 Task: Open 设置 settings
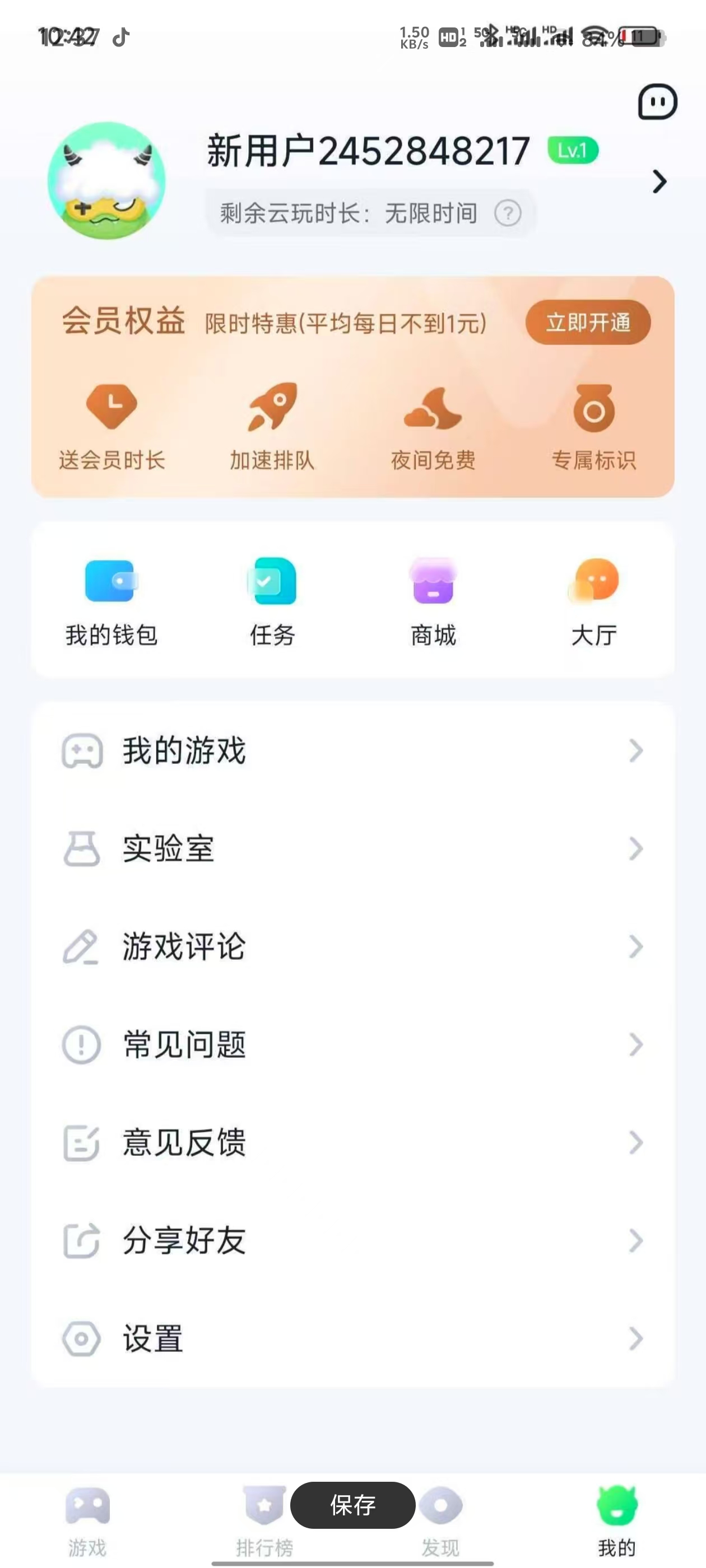click(x=352, y=1338)
